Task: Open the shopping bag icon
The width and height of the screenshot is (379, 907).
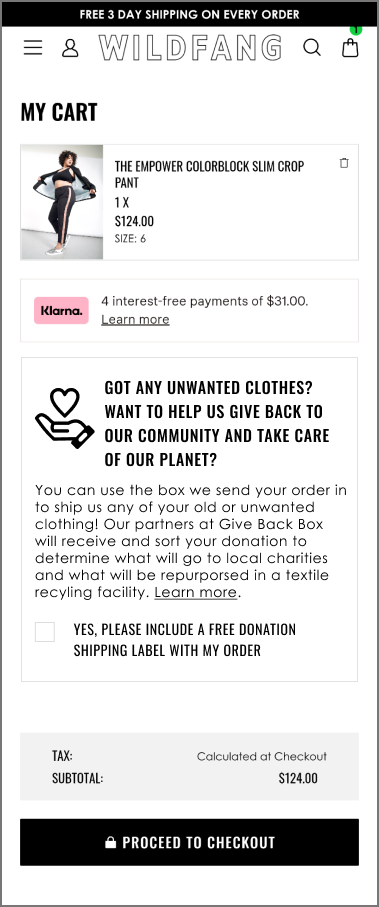Action: (350, 47)
